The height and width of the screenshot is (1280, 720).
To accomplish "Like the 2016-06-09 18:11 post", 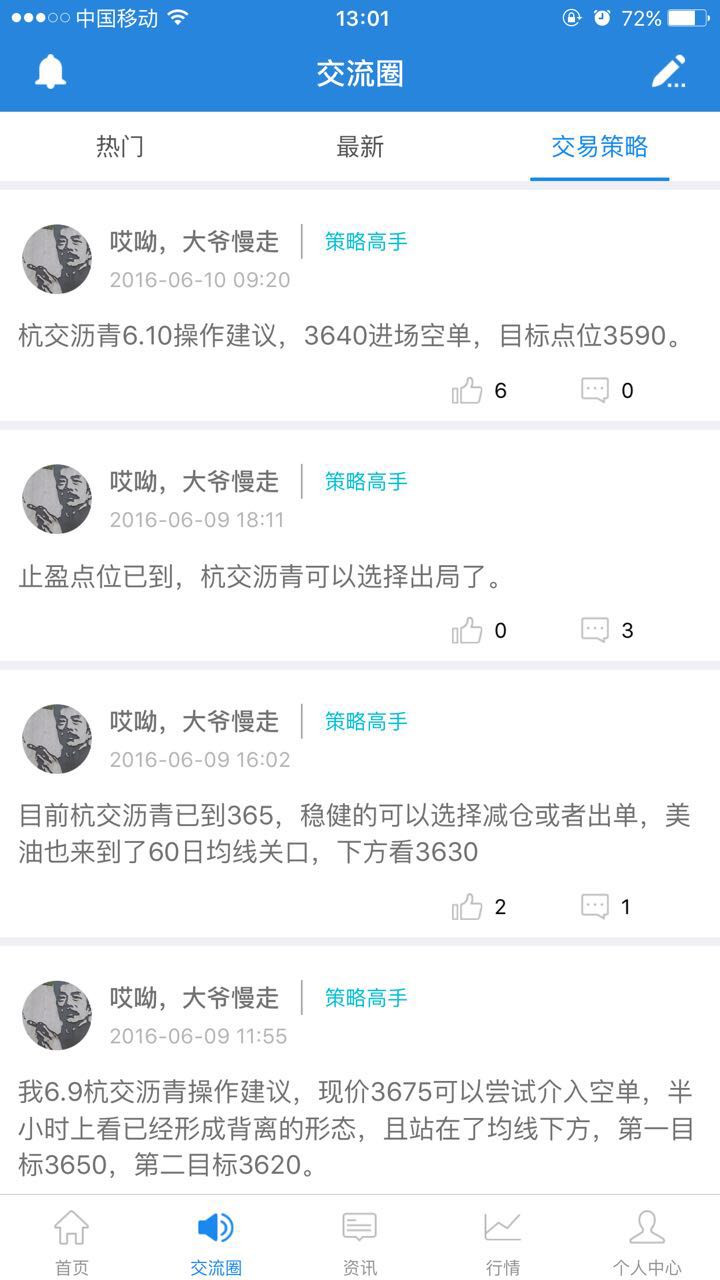I will (468, 631).
